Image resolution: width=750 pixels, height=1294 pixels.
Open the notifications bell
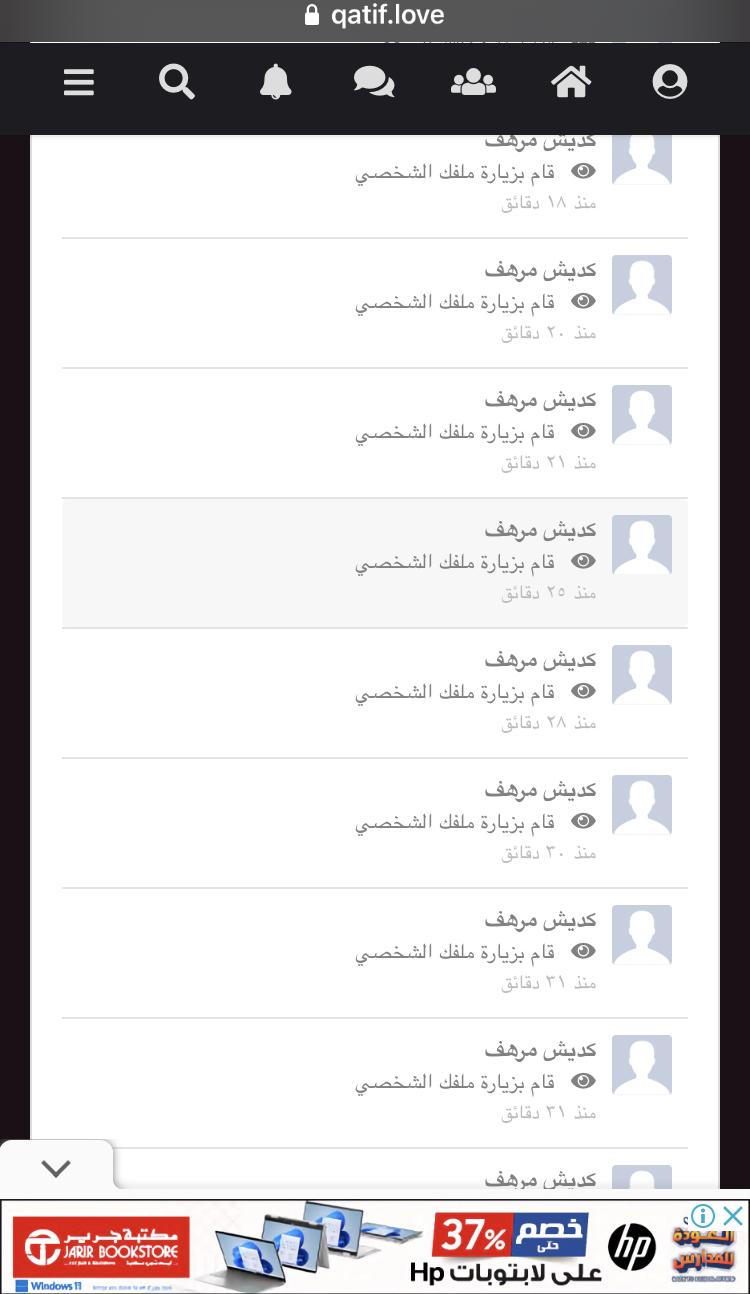point(276,82)
